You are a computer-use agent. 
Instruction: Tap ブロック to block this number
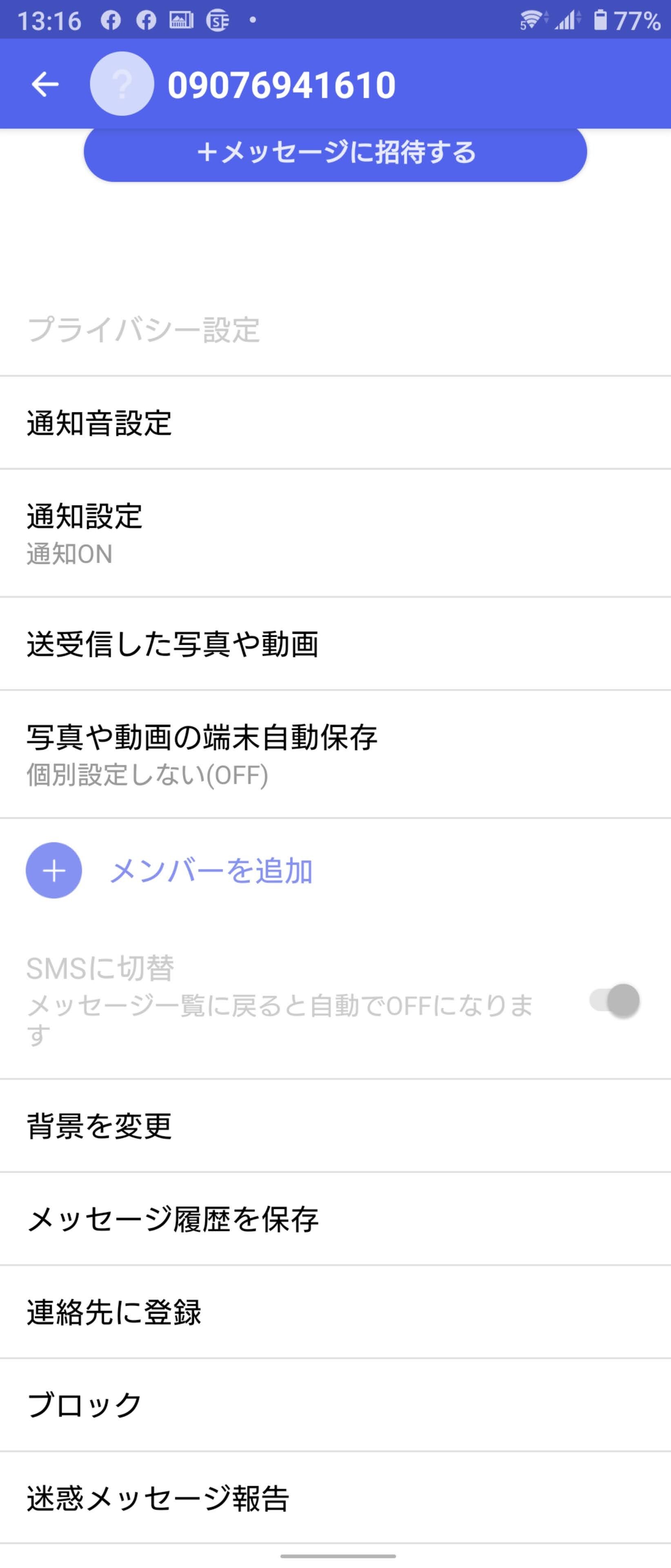pyautogui.click(x=335, y=1405)
